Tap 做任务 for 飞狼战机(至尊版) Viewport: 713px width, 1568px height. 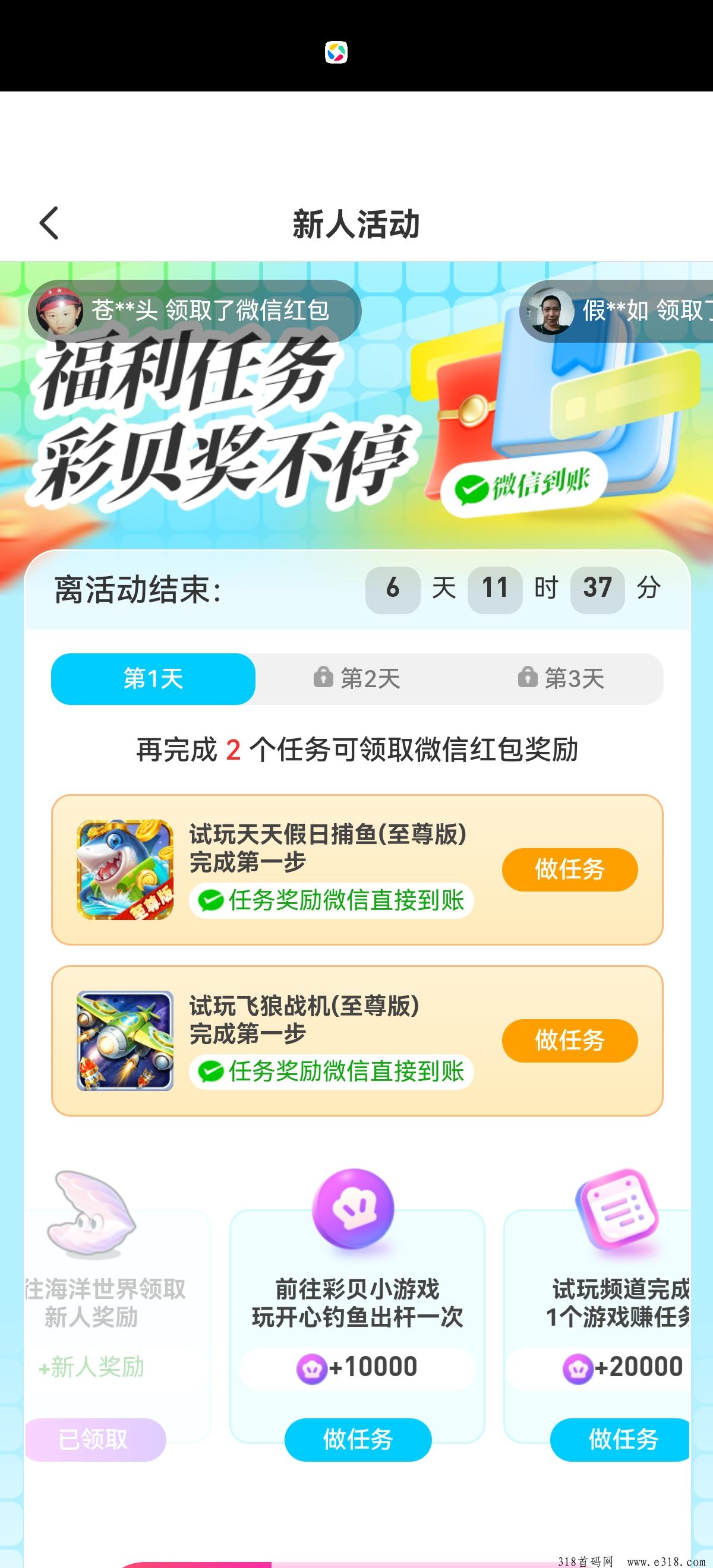569,1040
